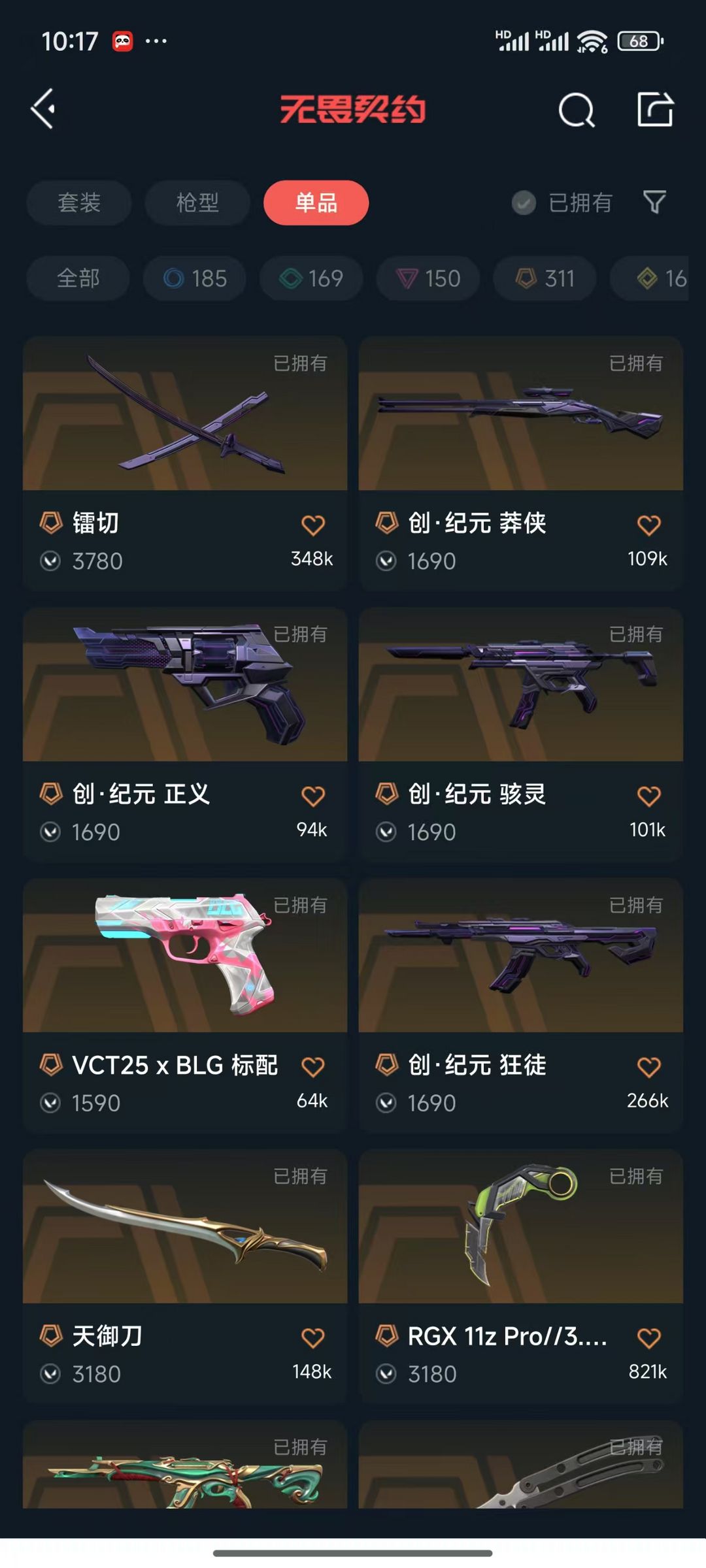Viewport: 706px width, 1568px height.
Task: Filter by the 169 tier chip
Action: click(311, 278)
